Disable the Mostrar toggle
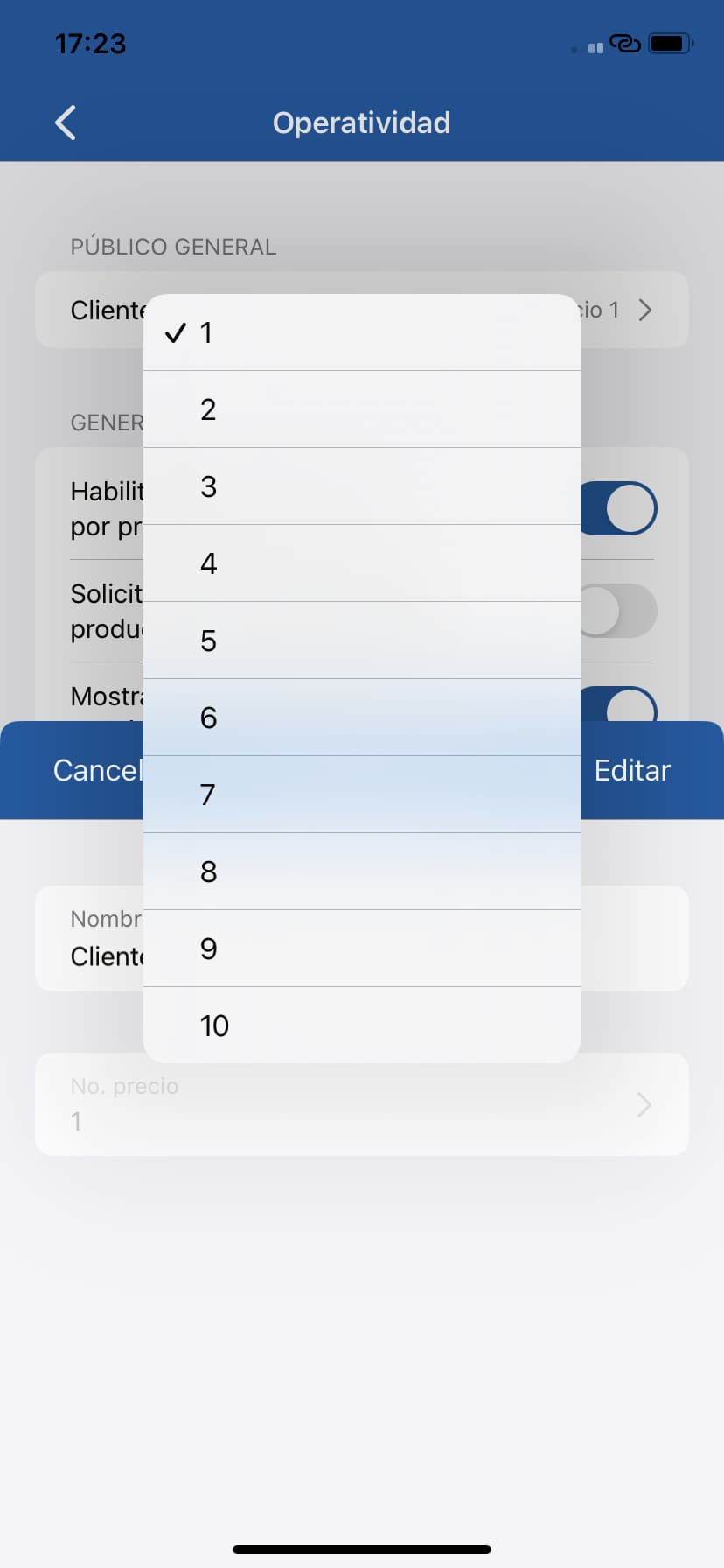 (x=619, y=705)
